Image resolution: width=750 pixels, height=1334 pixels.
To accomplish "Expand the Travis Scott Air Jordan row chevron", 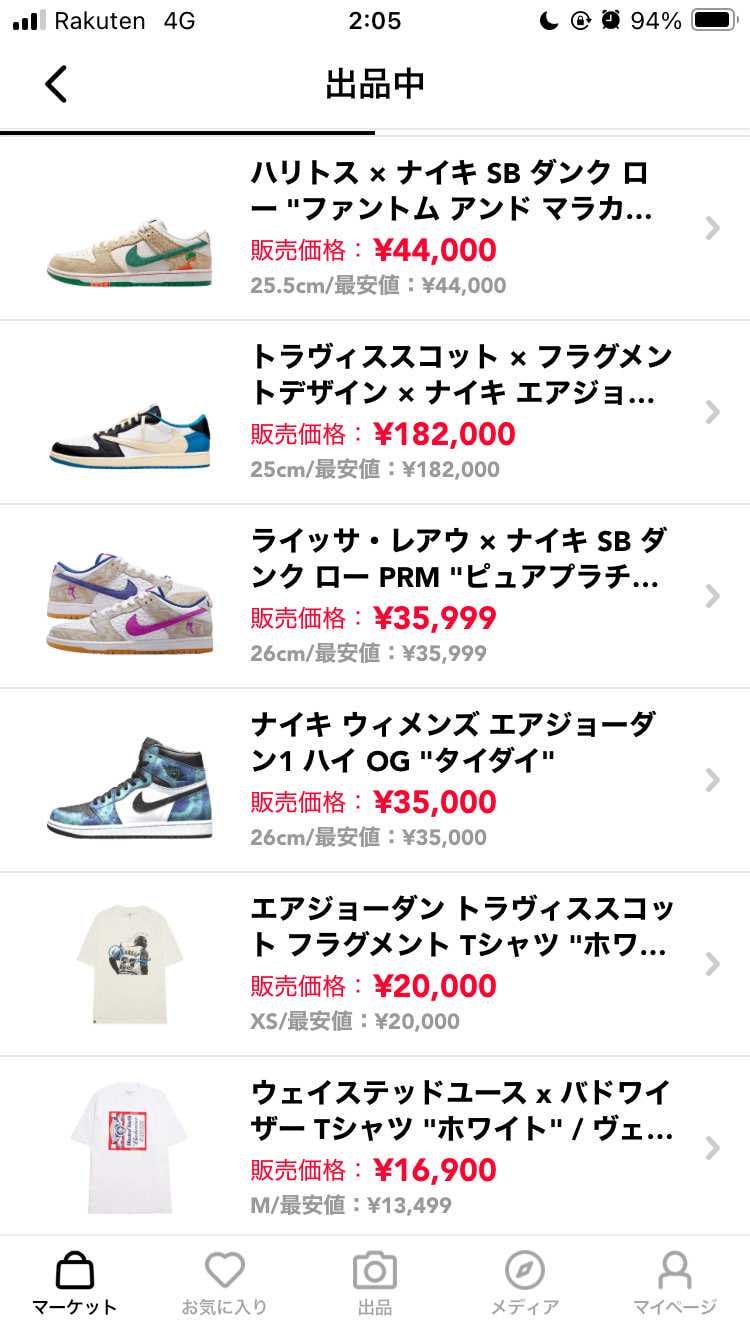I will [712, 412].
